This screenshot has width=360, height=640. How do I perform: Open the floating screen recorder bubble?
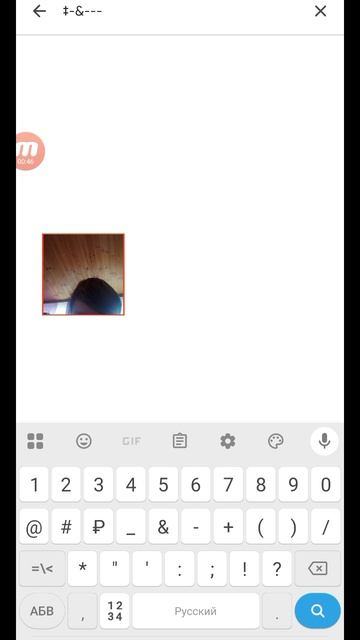(x=30, y=151)
